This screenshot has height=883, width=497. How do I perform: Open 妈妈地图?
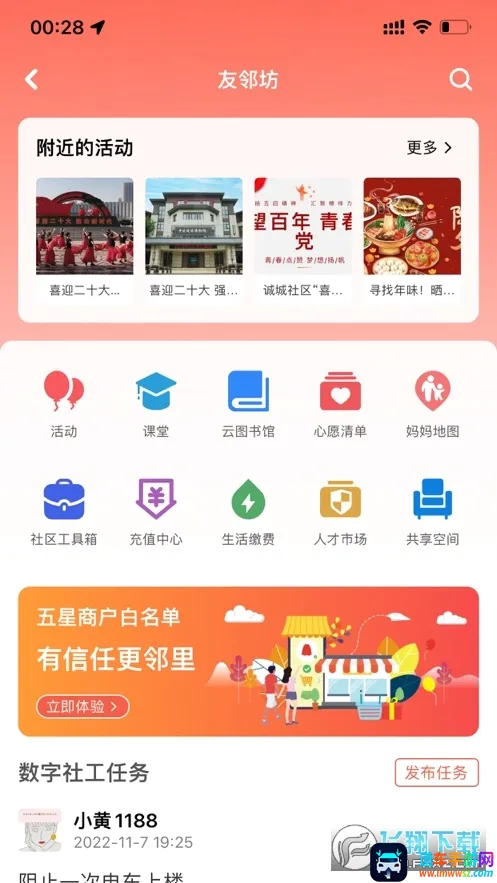[x=432, y=404]
